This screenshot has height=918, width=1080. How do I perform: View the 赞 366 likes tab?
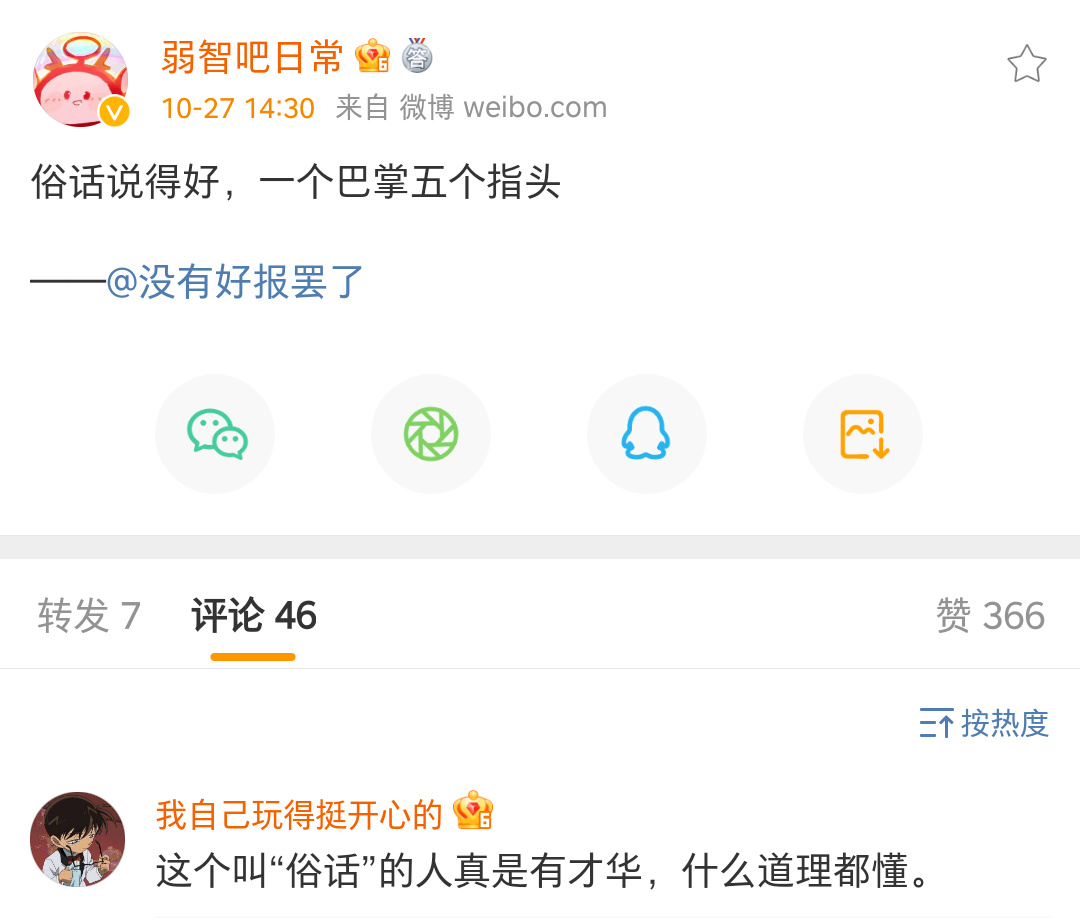(x=990, y=616)
